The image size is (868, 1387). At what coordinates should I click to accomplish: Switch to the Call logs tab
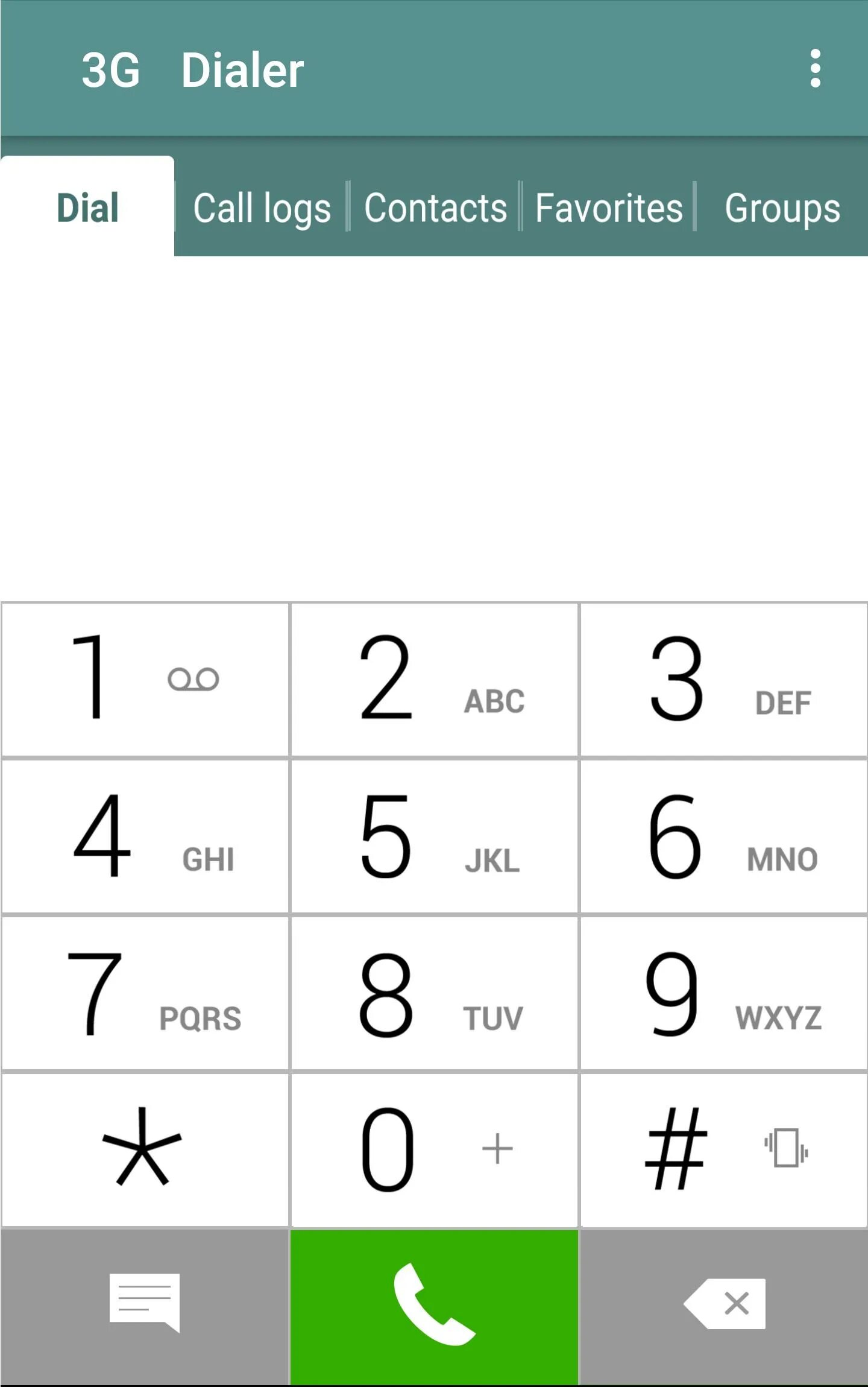pyautogui.click(x=262, y=208)
